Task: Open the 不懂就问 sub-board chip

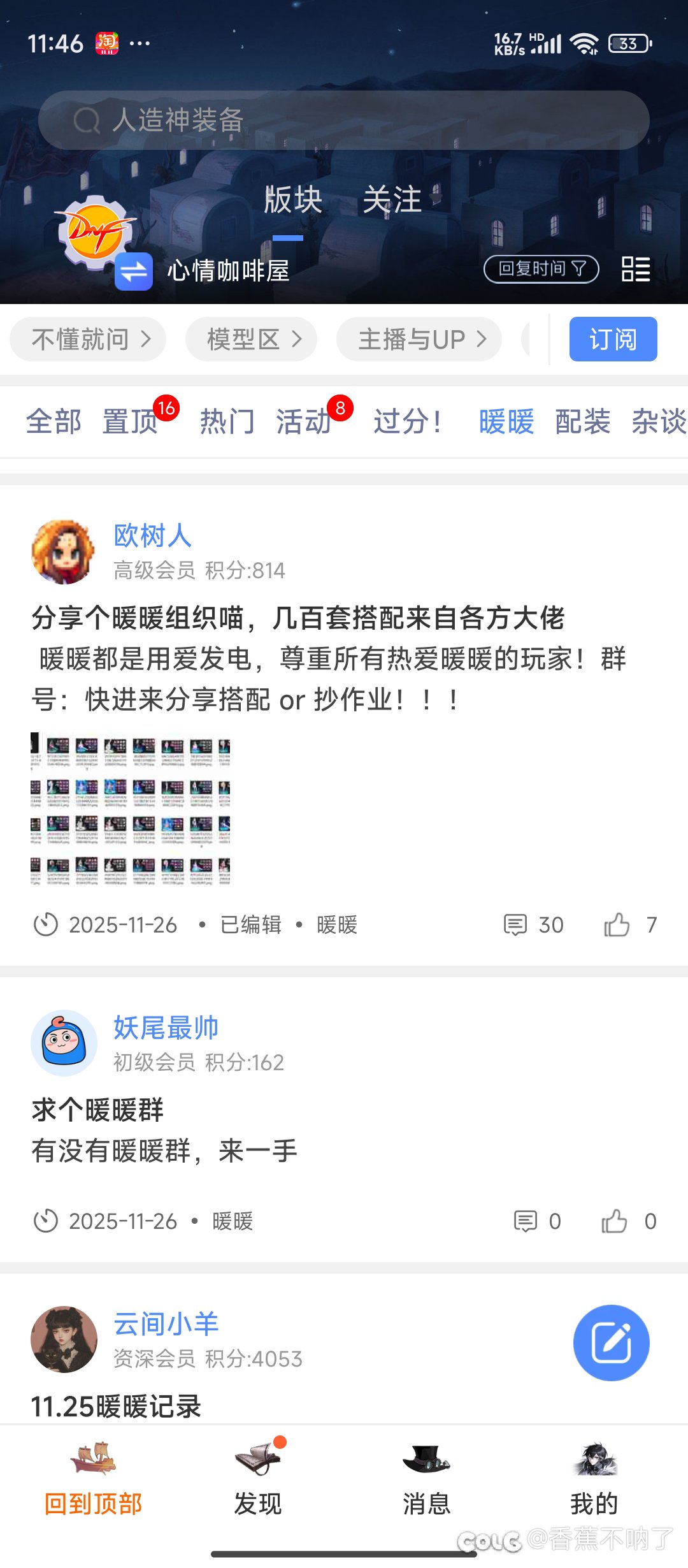Action: pyautogui.click(x=89, y=339)
